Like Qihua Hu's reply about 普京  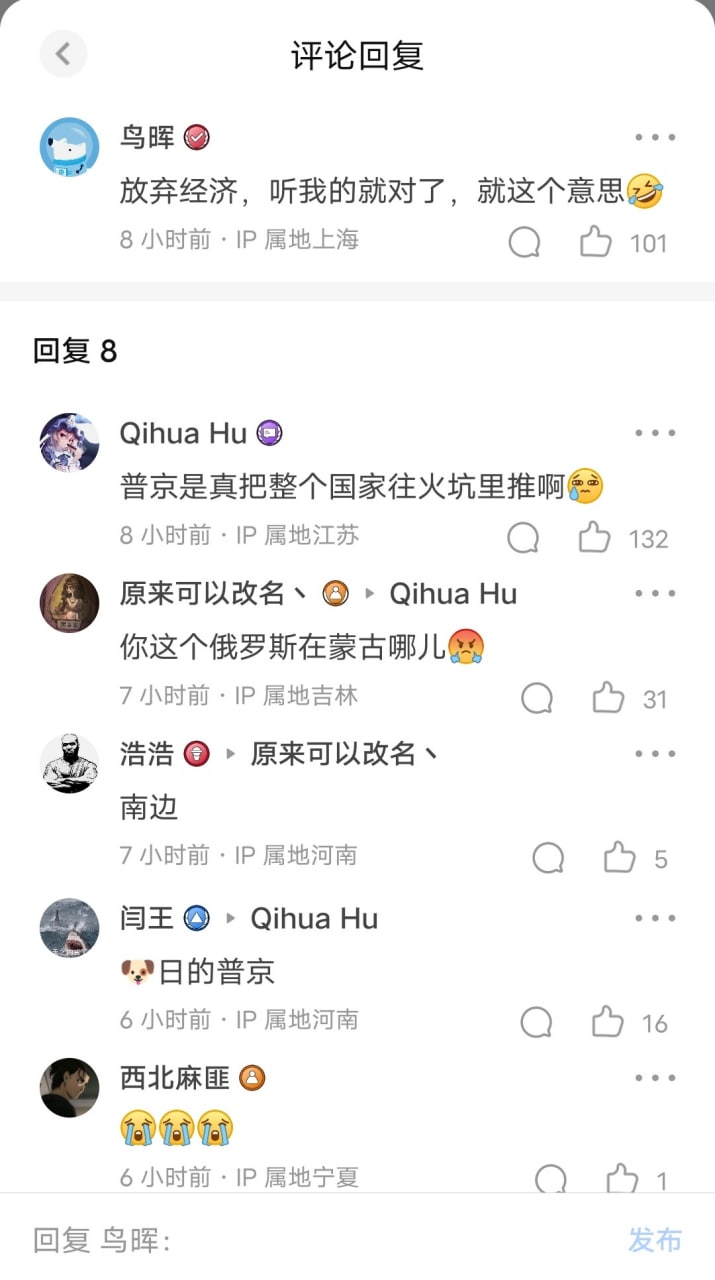[x=595, y=538]
